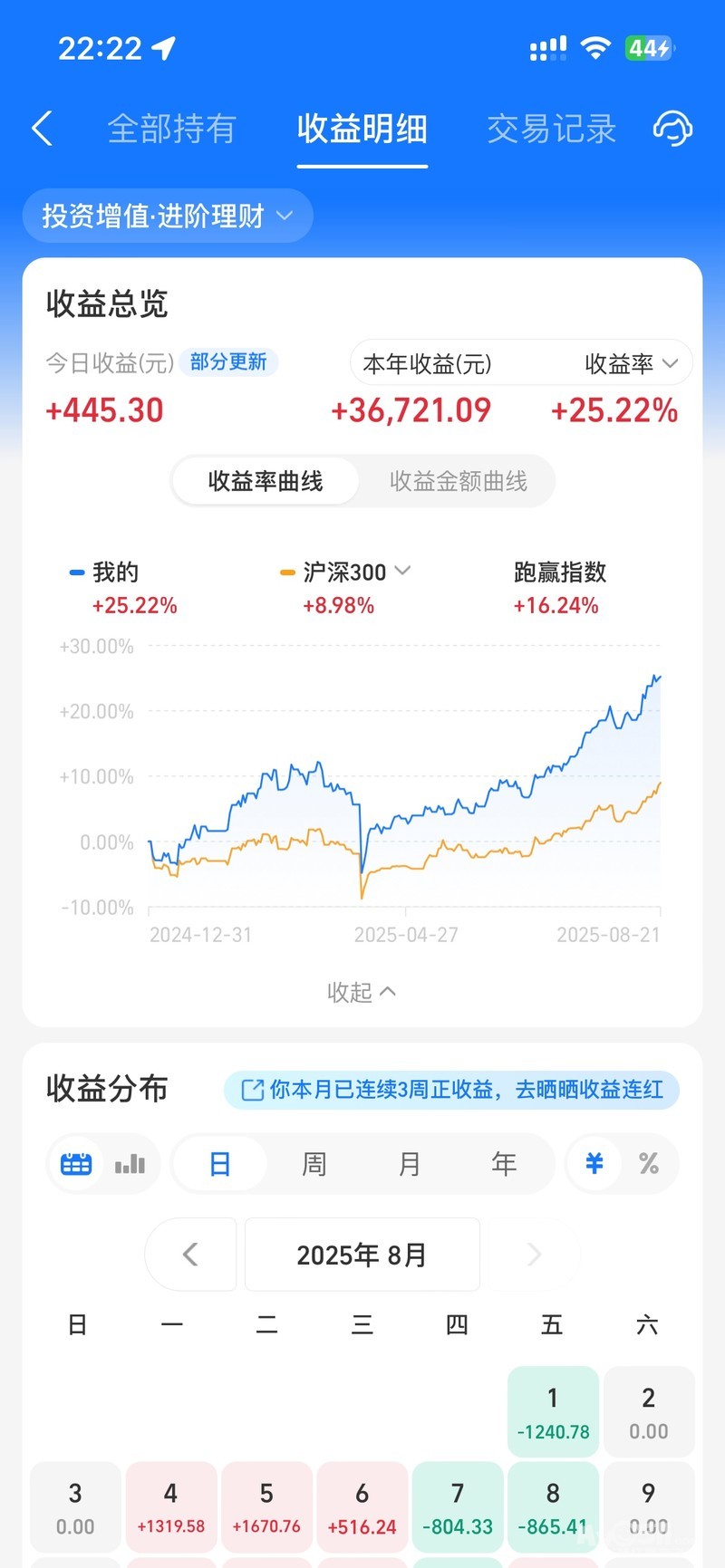The height and width of the screenshot is (1568, 725).
Task: Switch distribution to bar chart view
Action: coord(130,1164)
